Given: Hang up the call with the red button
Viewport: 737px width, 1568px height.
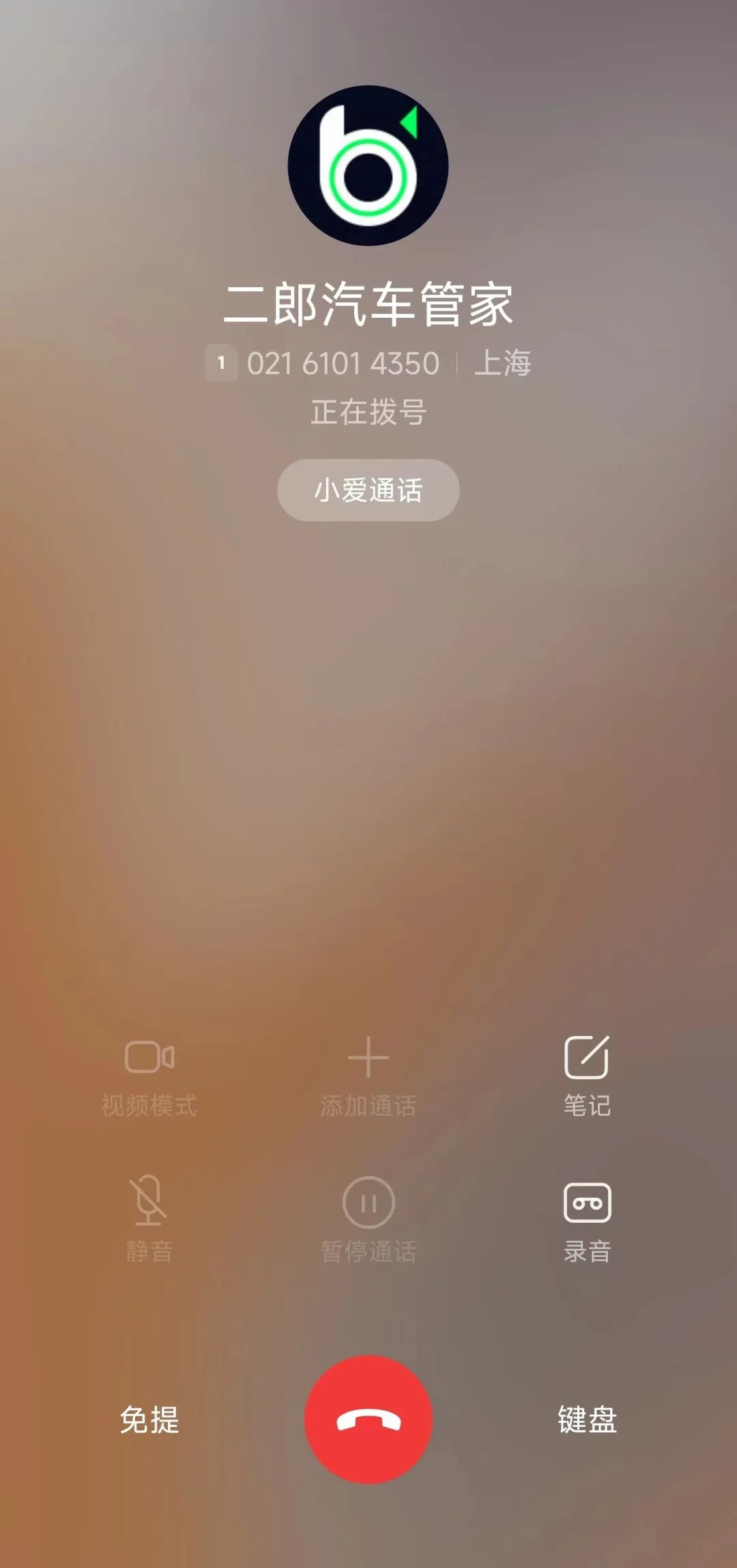Looking at the screenshot, I should (x=368, y=1419).
